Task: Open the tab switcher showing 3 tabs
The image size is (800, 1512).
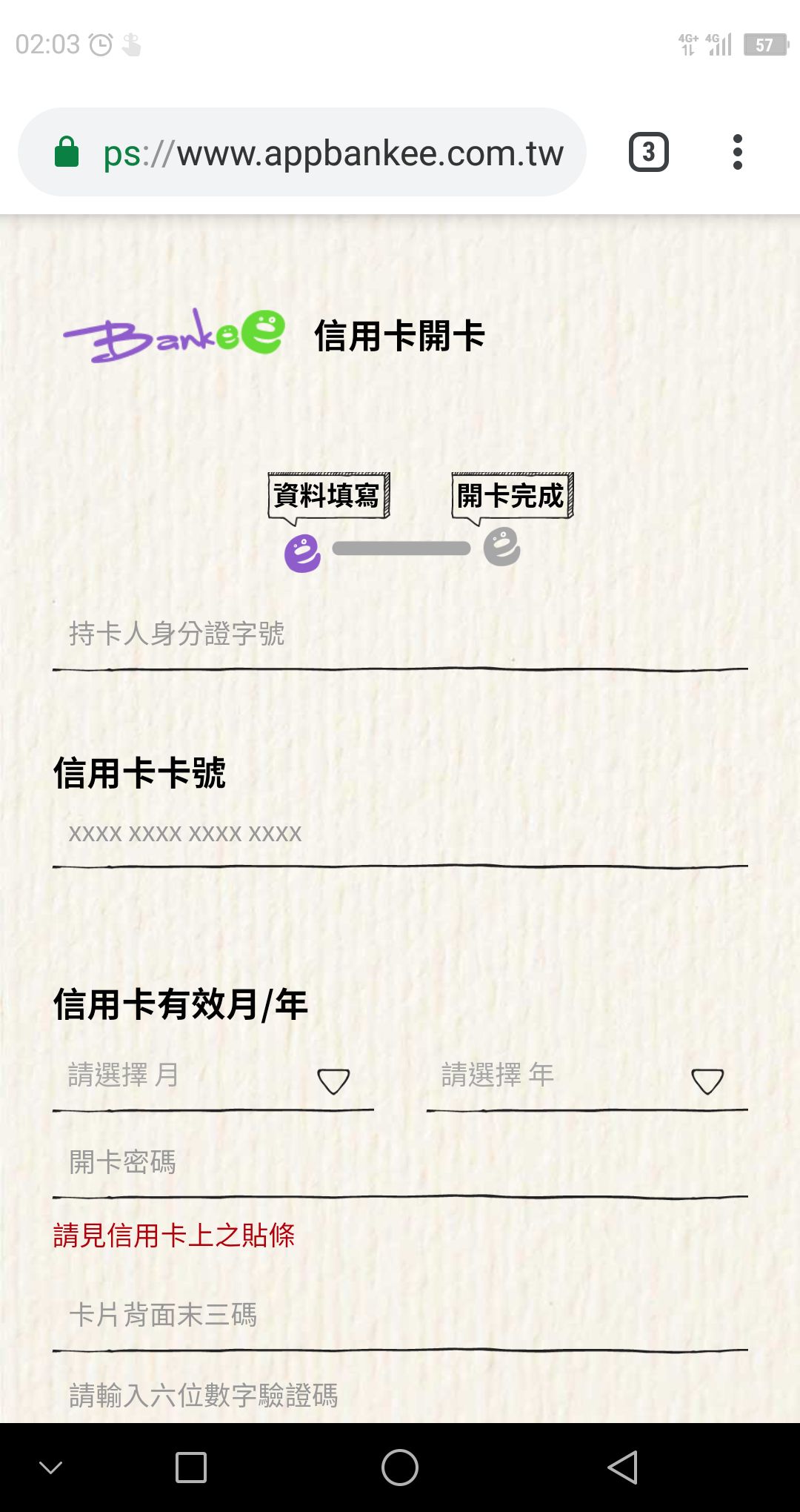Action: (649, 153)
